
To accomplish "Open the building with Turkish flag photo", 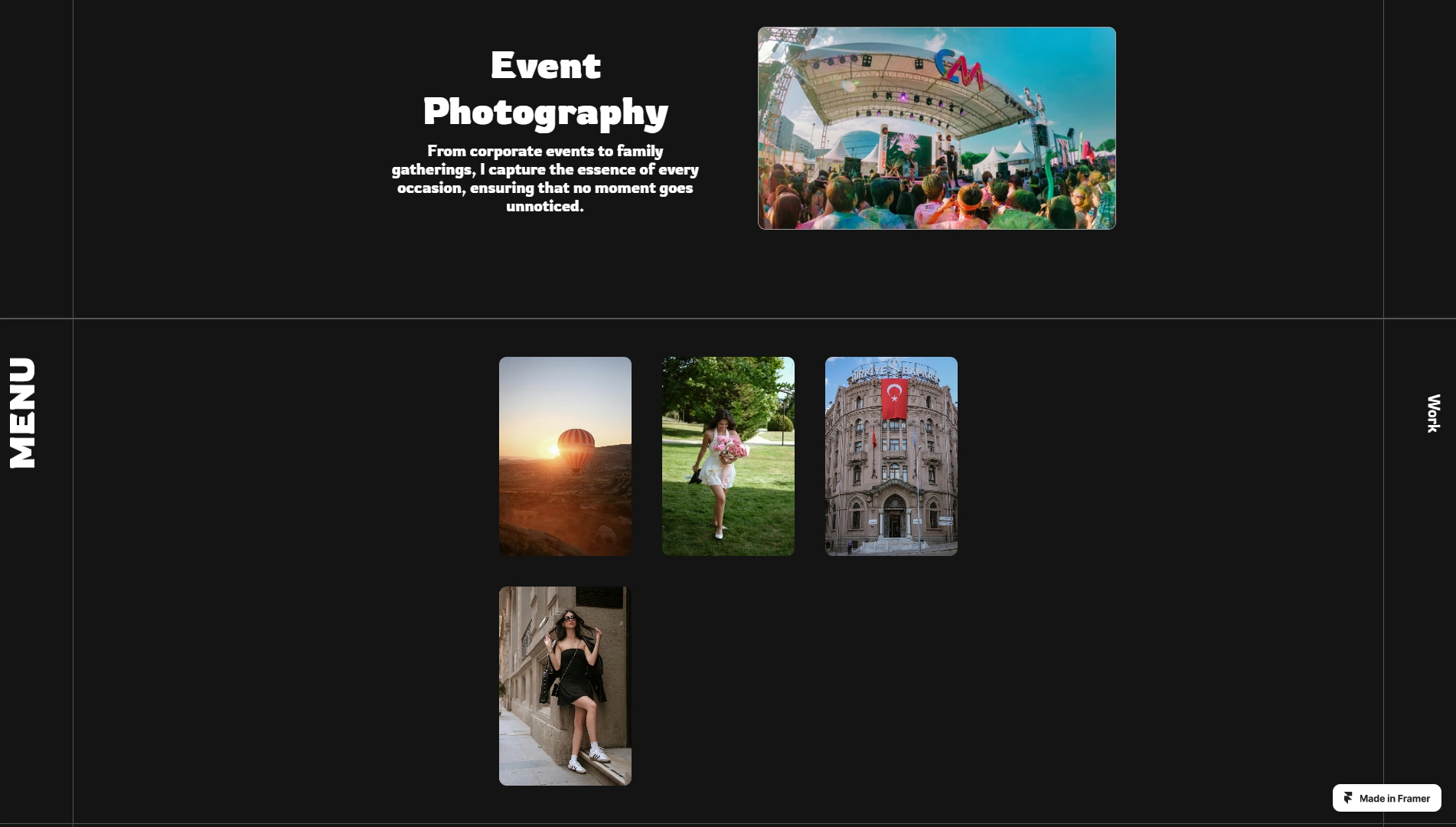I will [891, 456].
